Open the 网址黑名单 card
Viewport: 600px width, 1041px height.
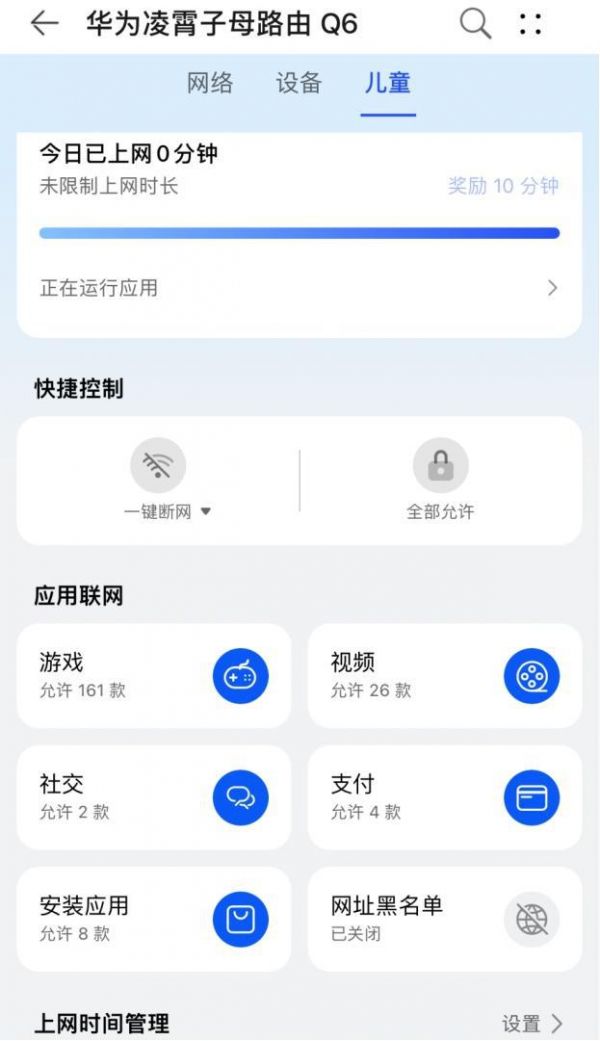(444, 919)
